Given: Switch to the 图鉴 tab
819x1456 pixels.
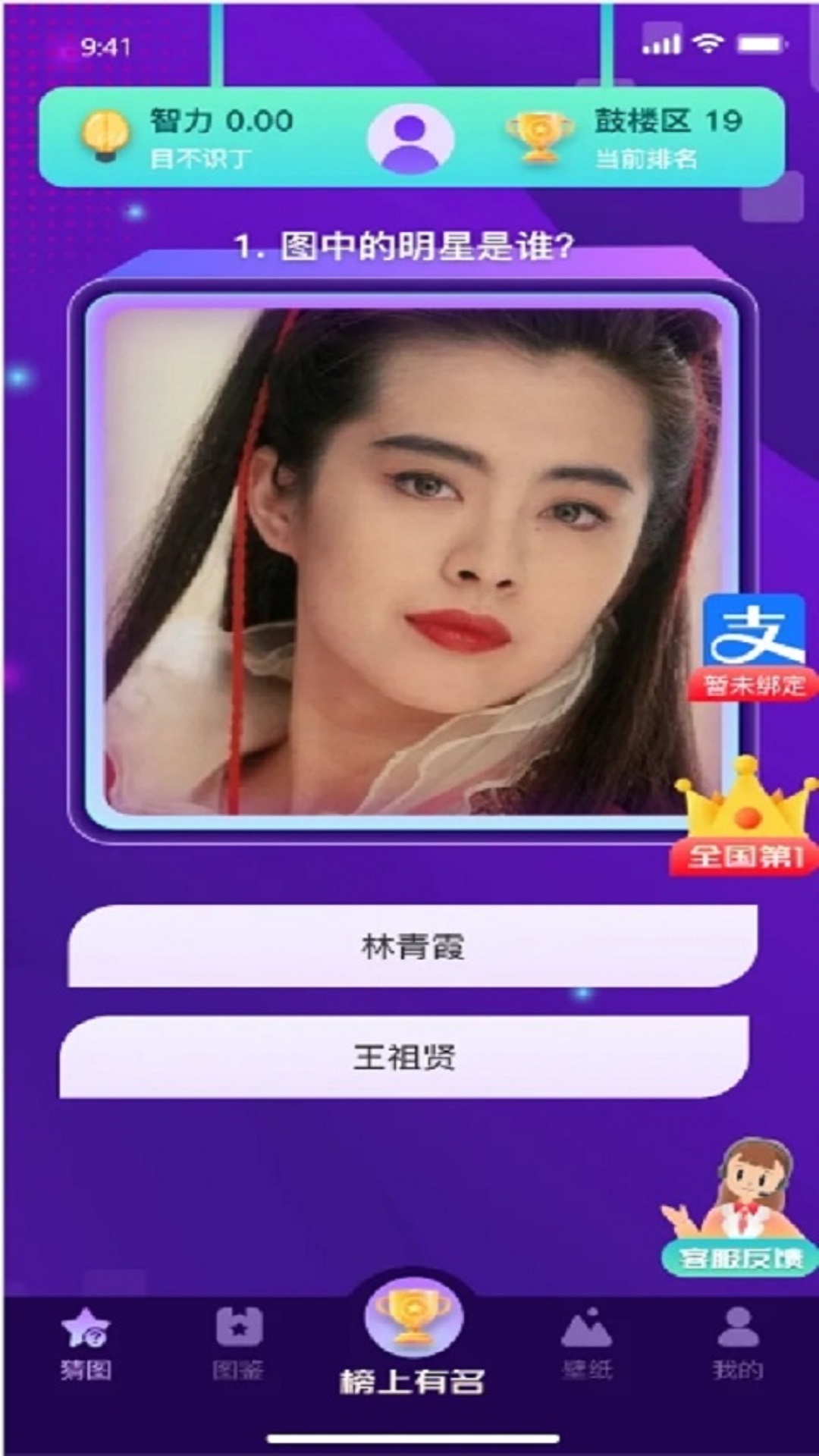Looking at the screenshot, I should 238,1345.
